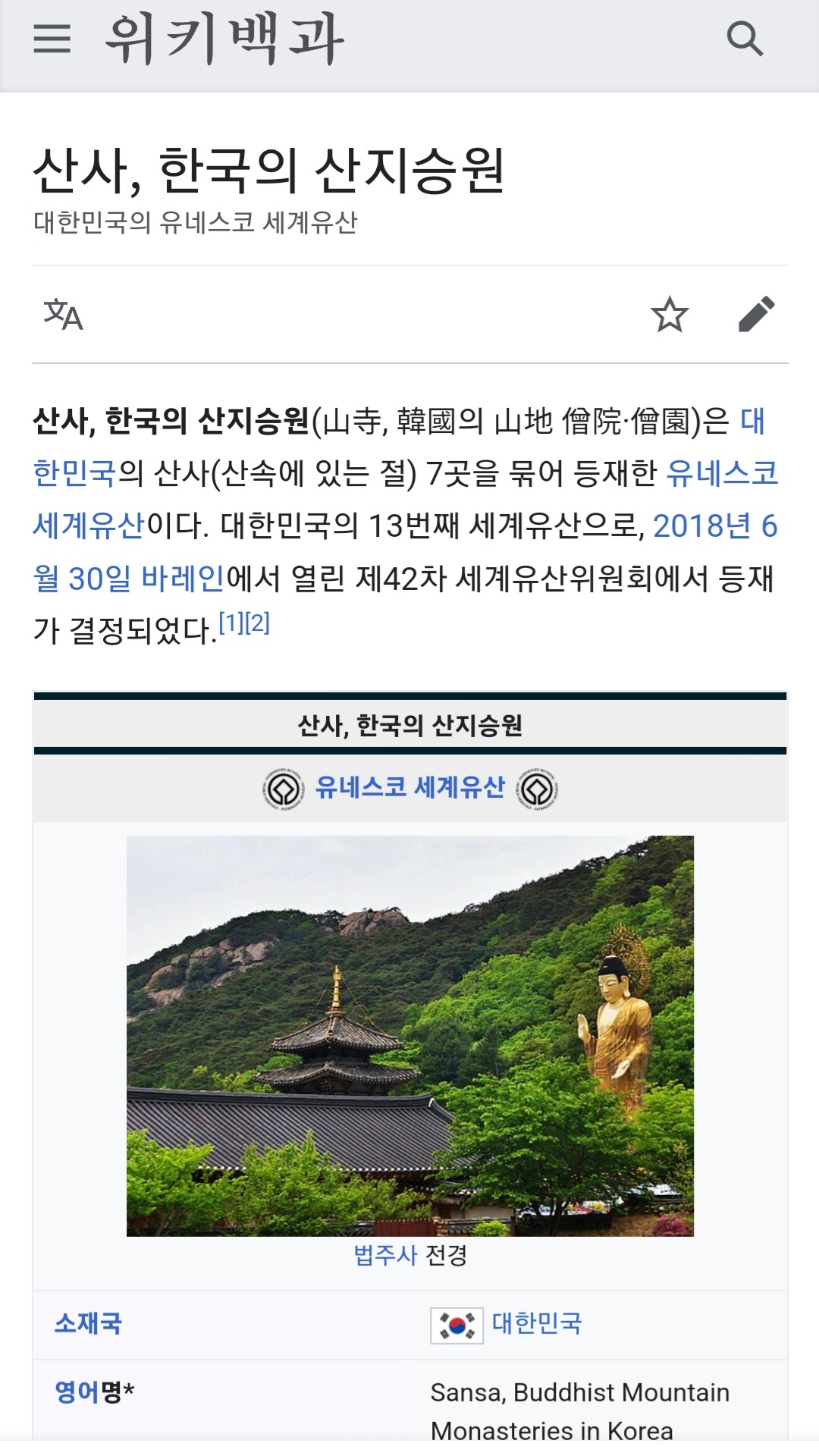The width and height of the screenshot is (819, 1456).
Task: Open the 법주사 caption link
Action: (x=385, y=1256)
